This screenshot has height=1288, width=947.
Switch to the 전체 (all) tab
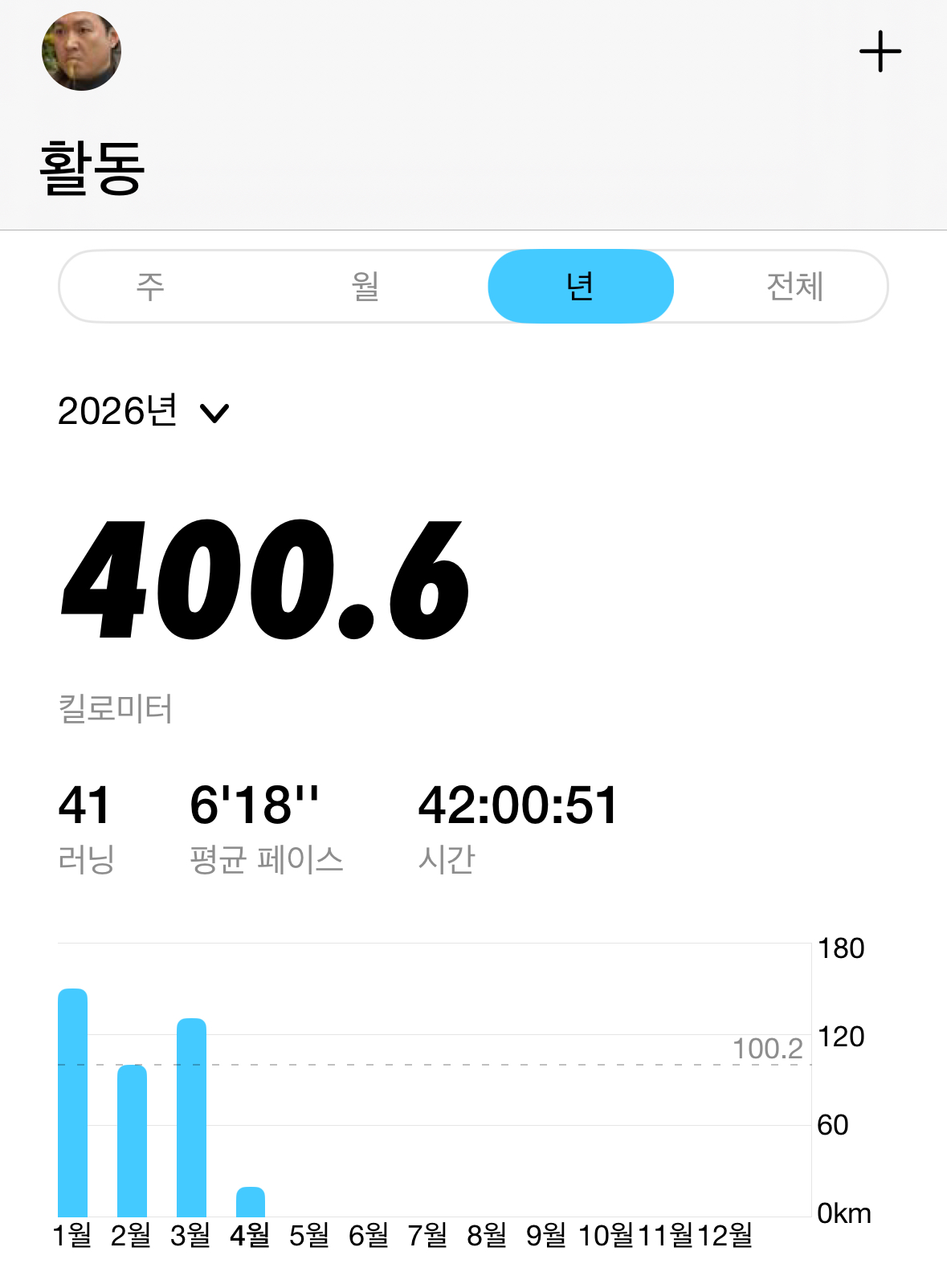pos(795,287)
